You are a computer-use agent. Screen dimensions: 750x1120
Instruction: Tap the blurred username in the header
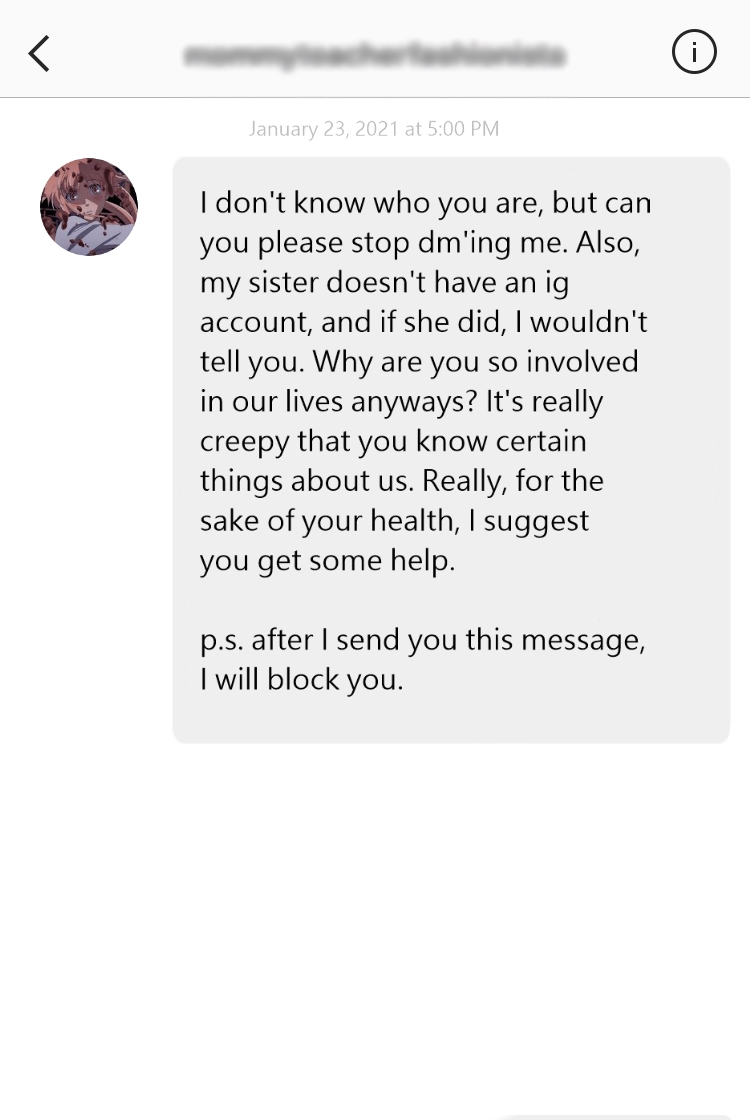[x=374, y=54]
